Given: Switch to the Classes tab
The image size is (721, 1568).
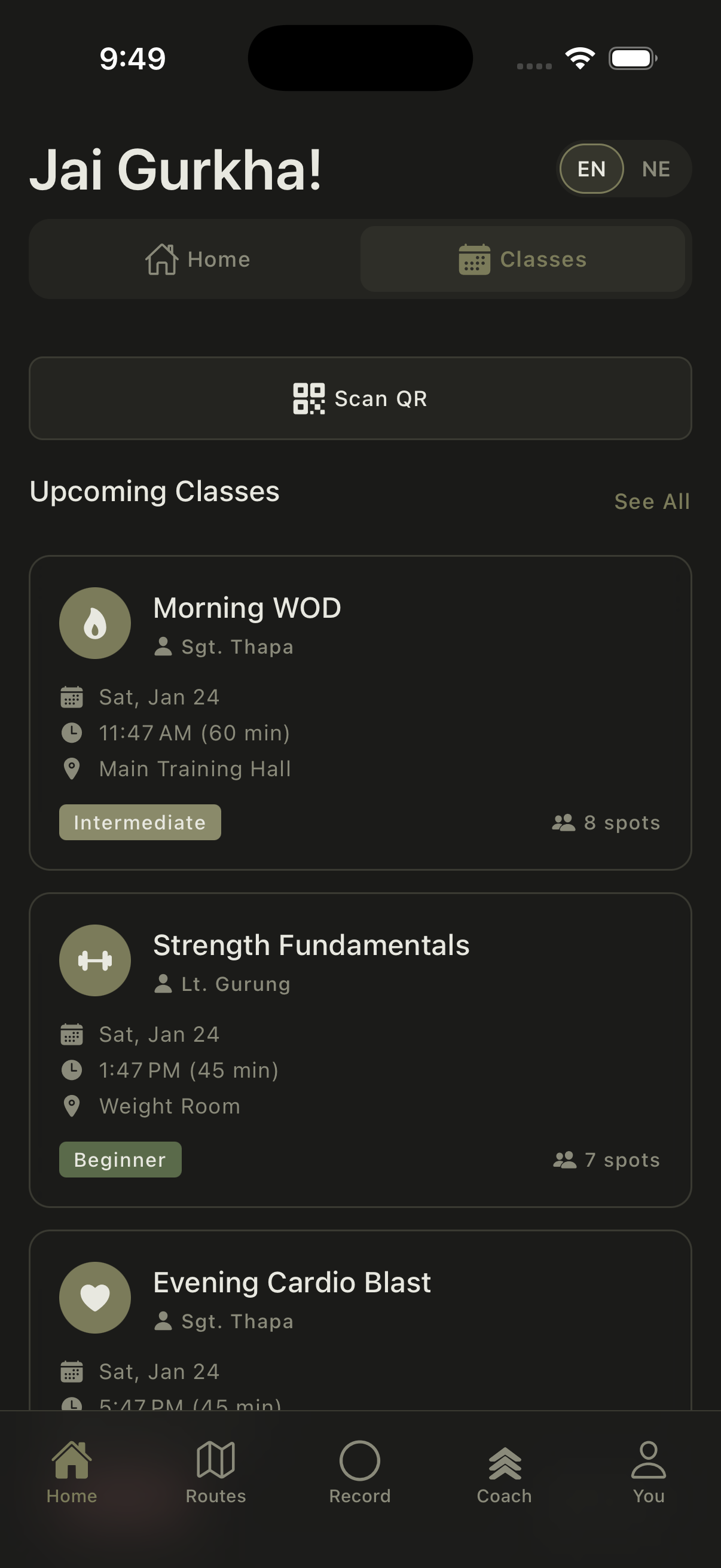Looking at the screenshot, I should (x=524, y=260).
